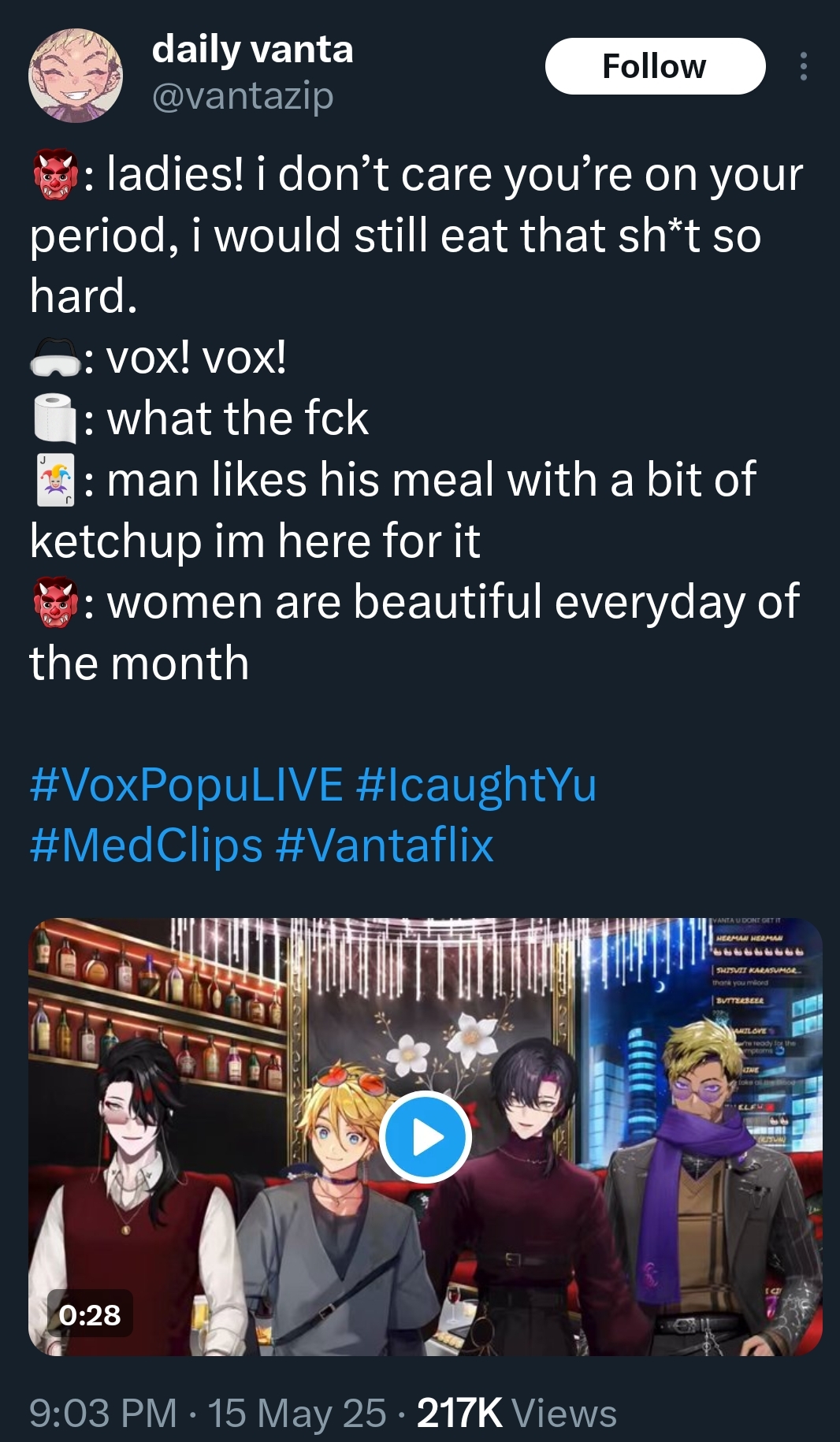
Task: Open the #VoxPopuLIVE hashtag
Action: (x=186, y=785)
